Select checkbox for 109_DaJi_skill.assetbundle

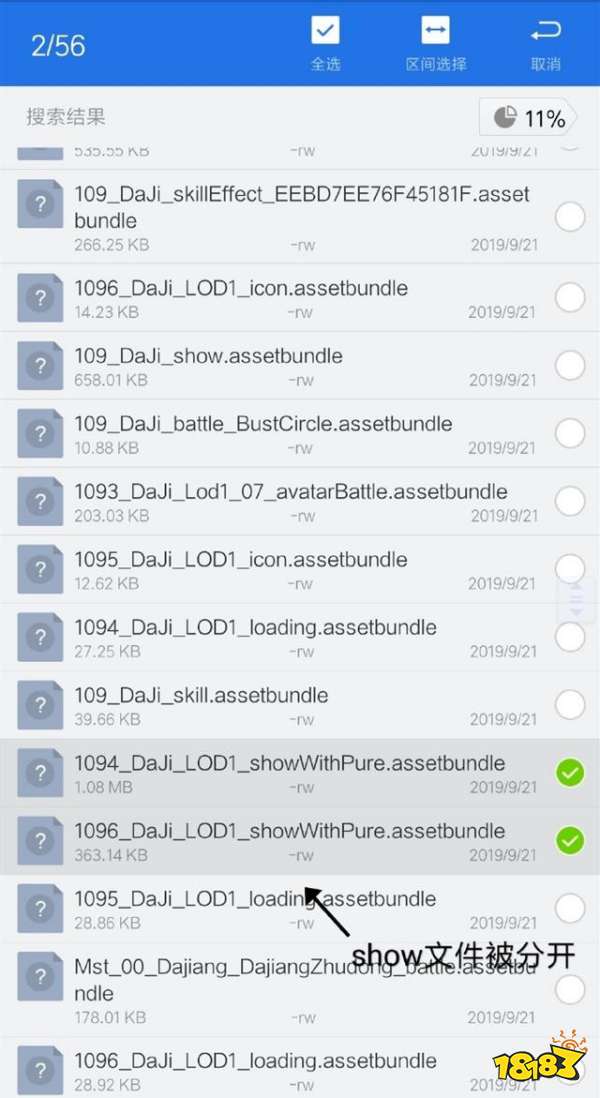[x=569, y=704]
